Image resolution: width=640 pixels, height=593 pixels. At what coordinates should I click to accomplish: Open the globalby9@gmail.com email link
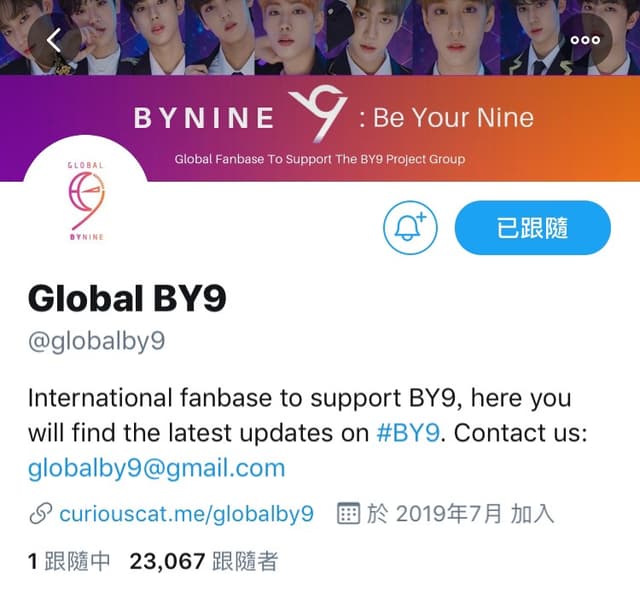156,468
